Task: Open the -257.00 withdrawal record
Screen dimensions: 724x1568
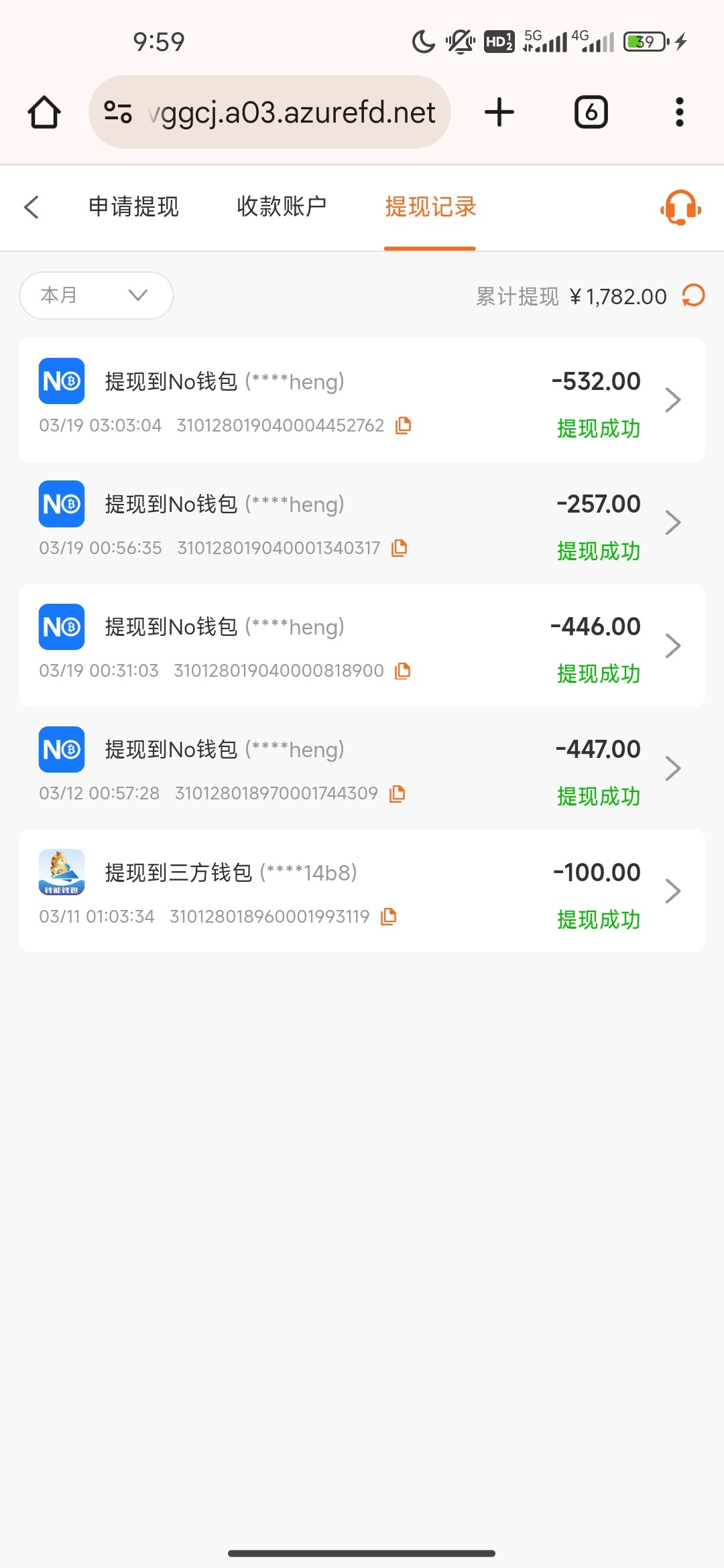Action: coord(362,523)
